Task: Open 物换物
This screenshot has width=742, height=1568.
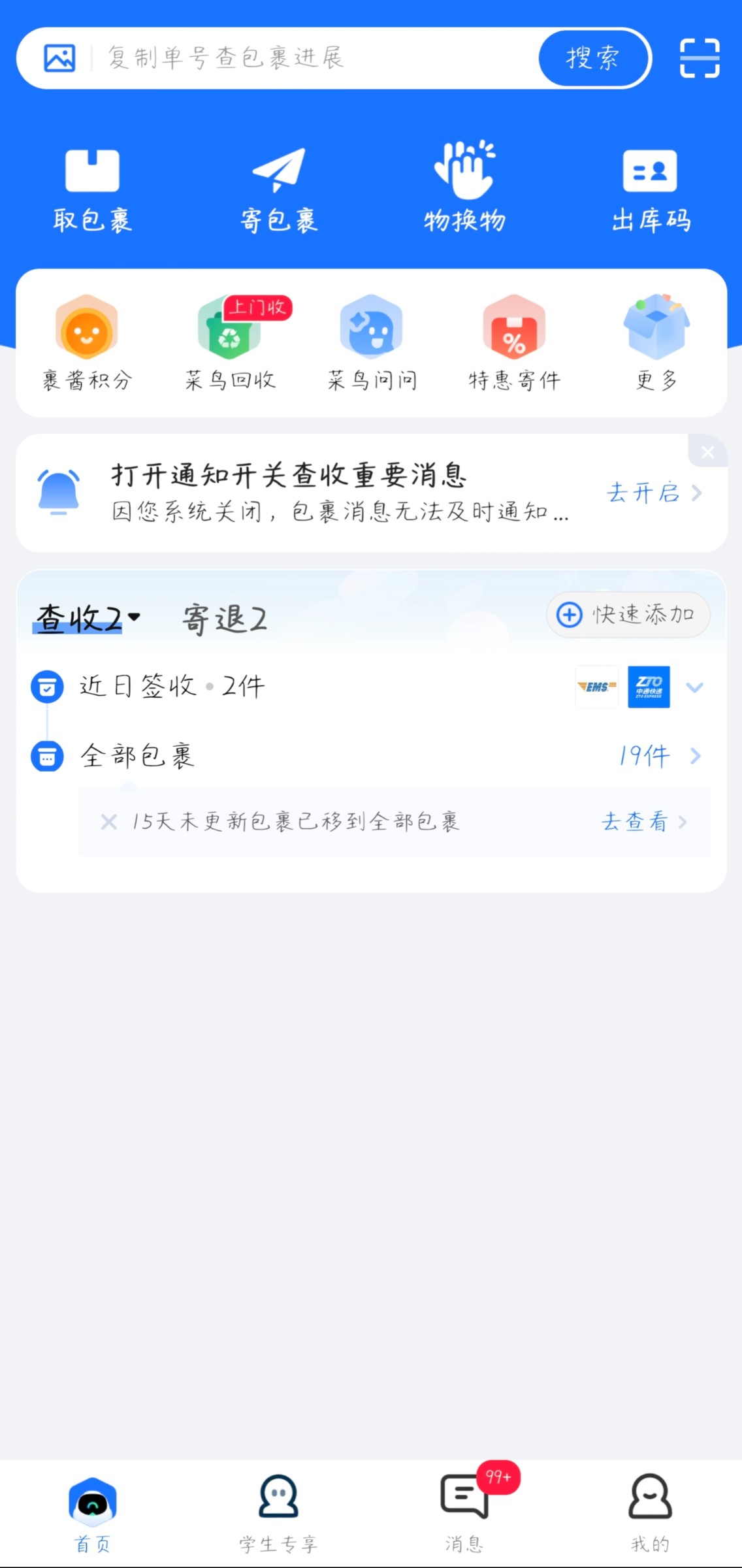Action: (x=464, y=188)
